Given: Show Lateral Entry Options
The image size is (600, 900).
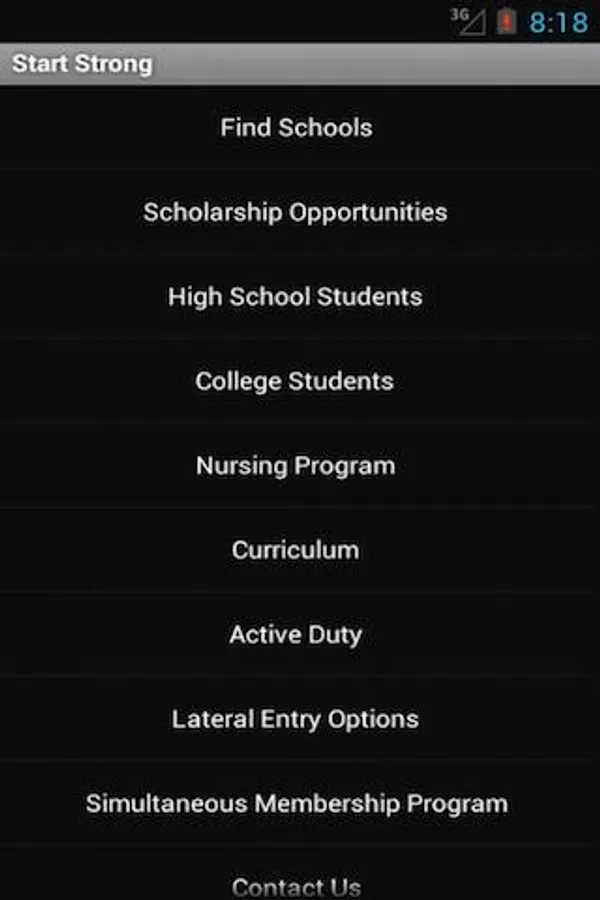Looking at the screenshot, I should (295, 719).
